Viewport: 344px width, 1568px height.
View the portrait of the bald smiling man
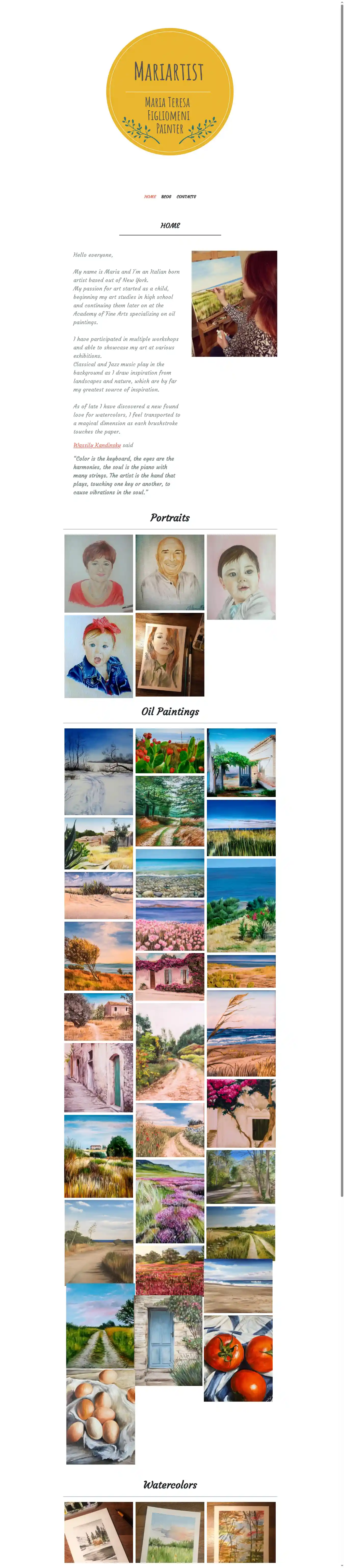click(x=169, y=572)
